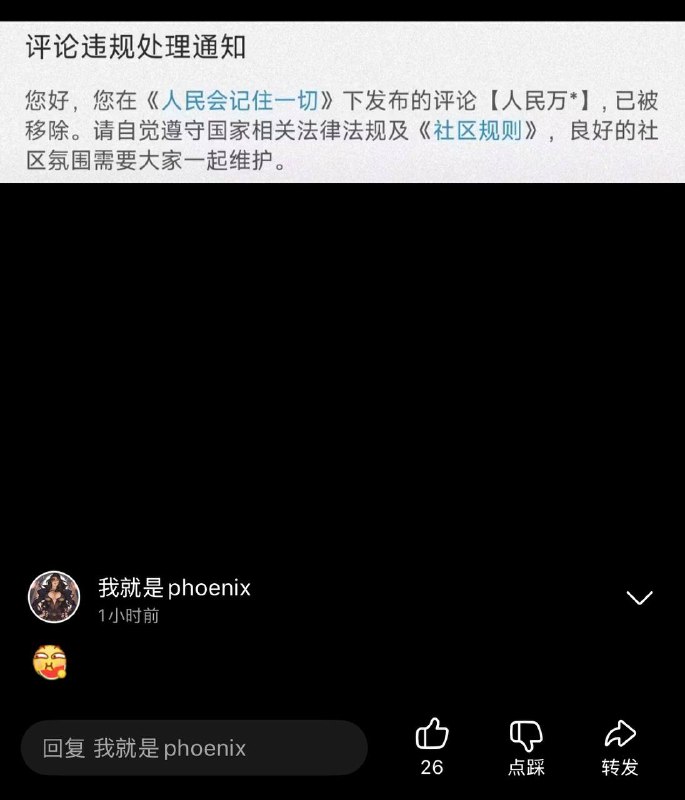Open 我就是phoenix's profile avatar
The height and width of the screenshot is (800, 685).
click(x=53, y=597)
